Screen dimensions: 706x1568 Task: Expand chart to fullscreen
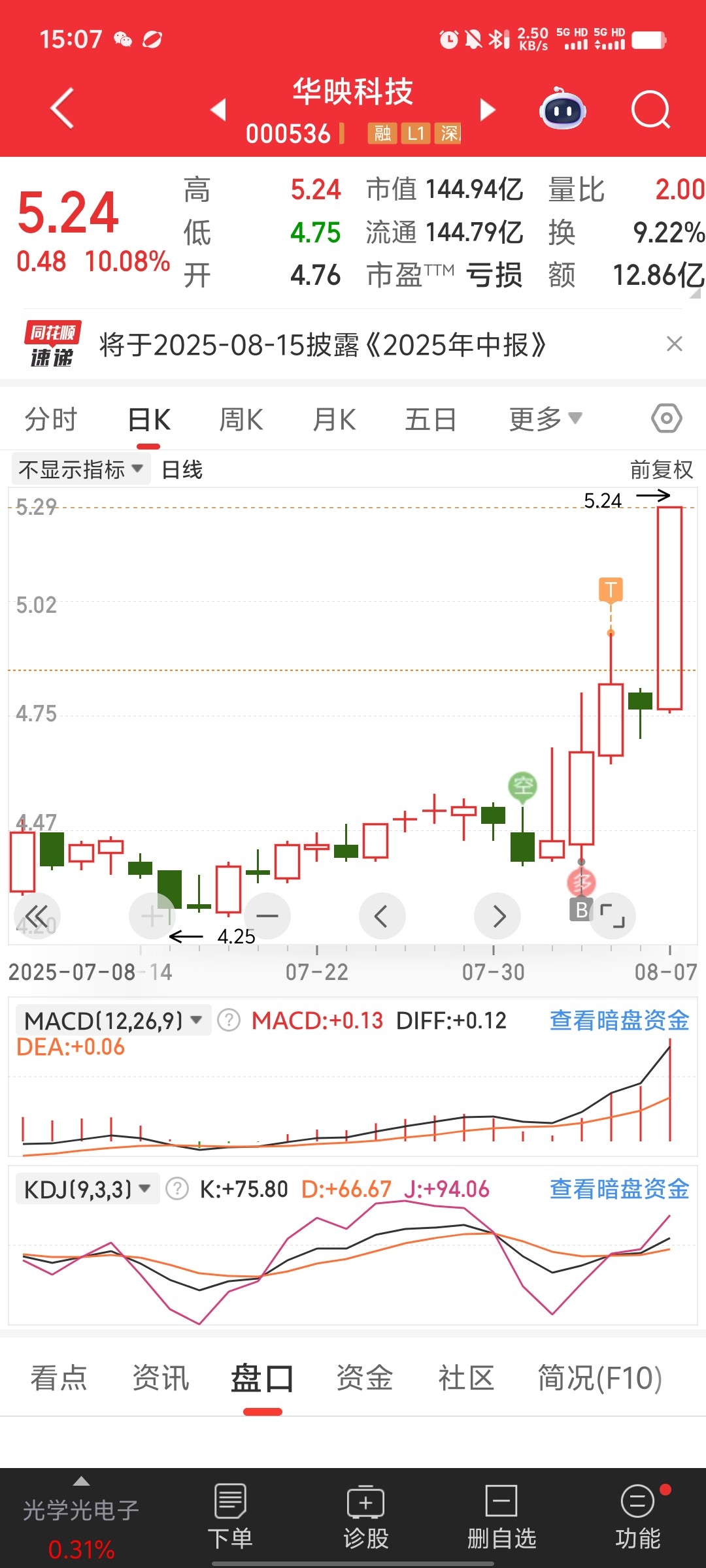(613, 916)
